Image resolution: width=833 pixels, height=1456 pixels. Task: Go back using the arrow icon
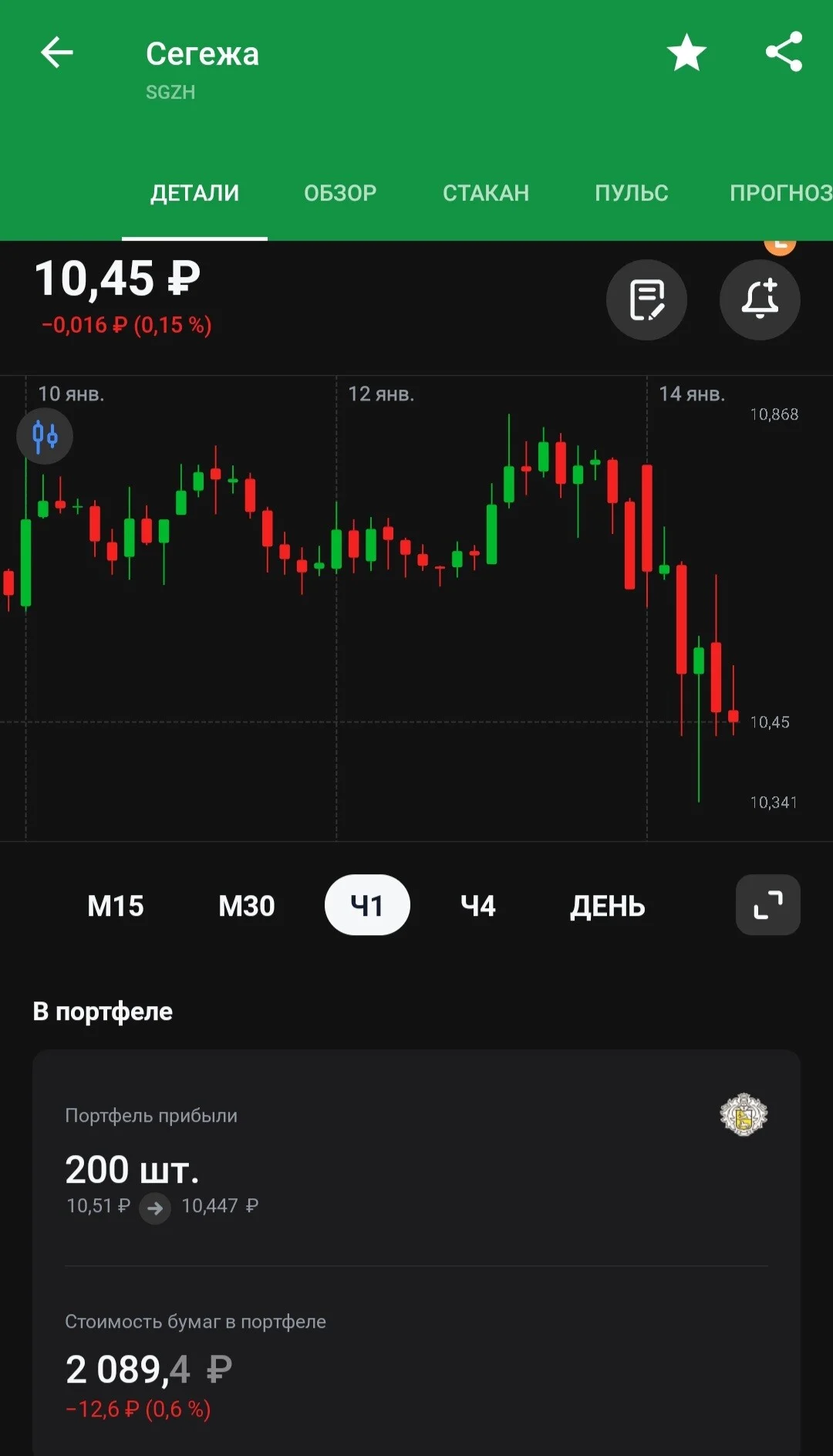(56, 52)
